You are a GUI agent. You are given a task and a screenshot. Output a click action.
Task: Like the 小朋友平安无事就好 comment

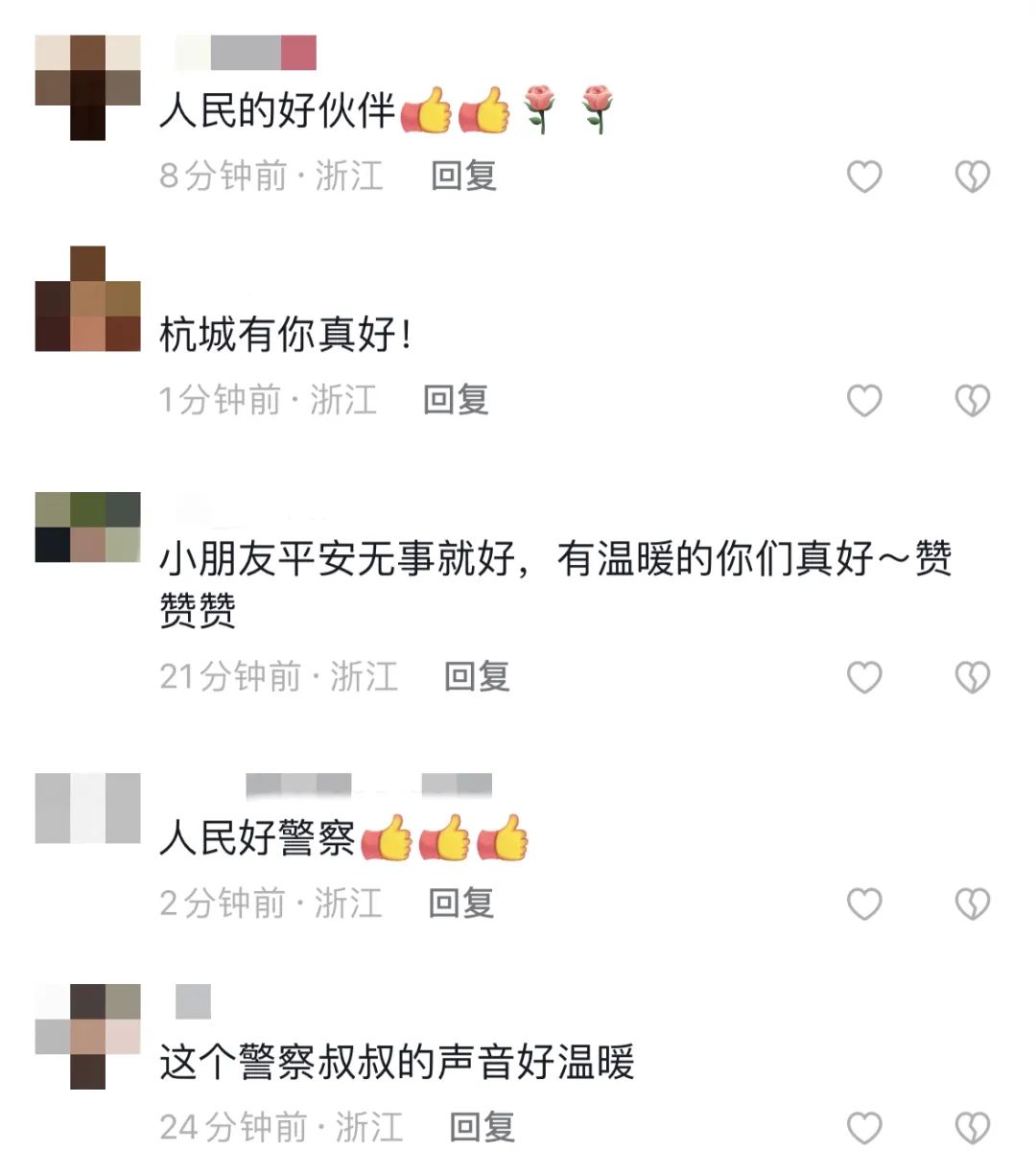pos(864,677)
